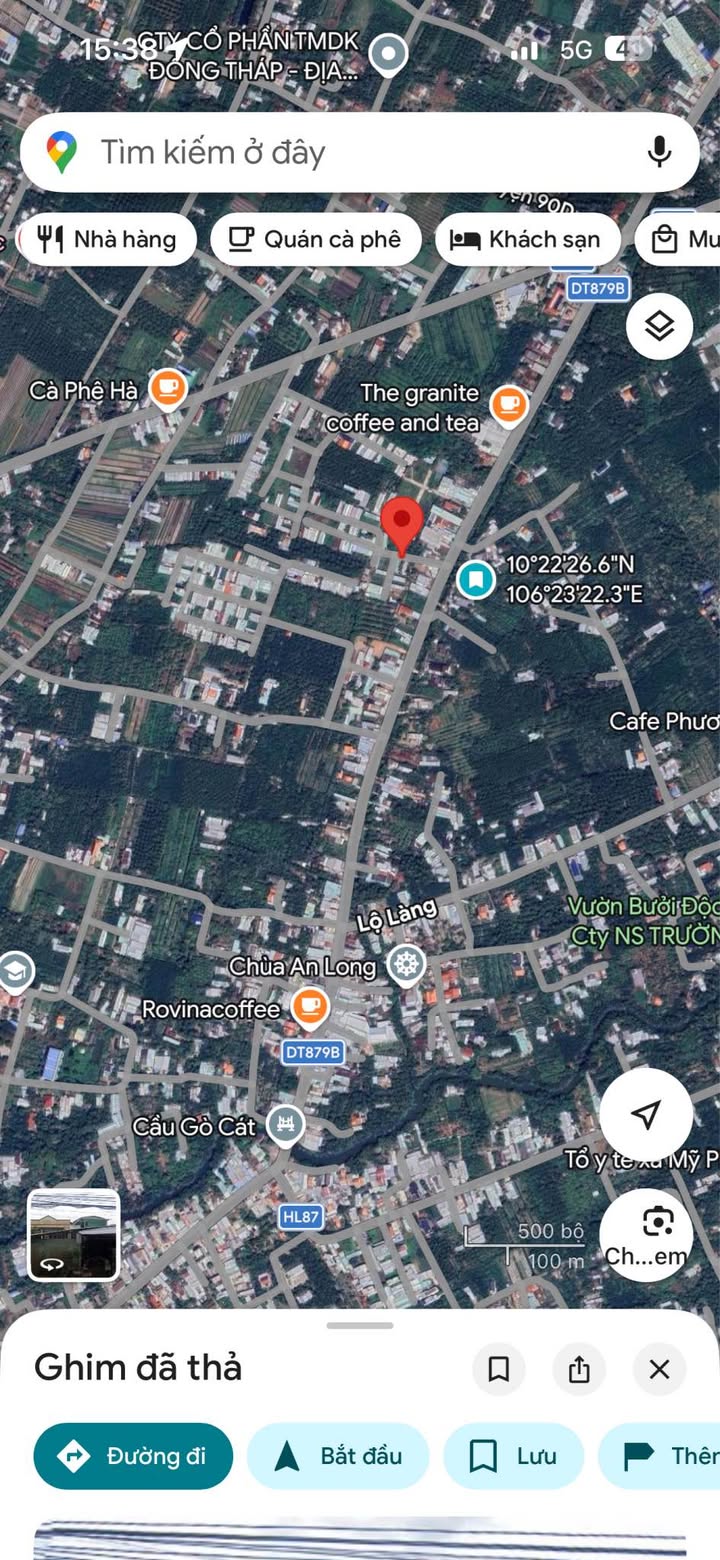Viewport: 720px width, 1560px height.
Task: Open the map layers button
Action: [x=659, y=326]
